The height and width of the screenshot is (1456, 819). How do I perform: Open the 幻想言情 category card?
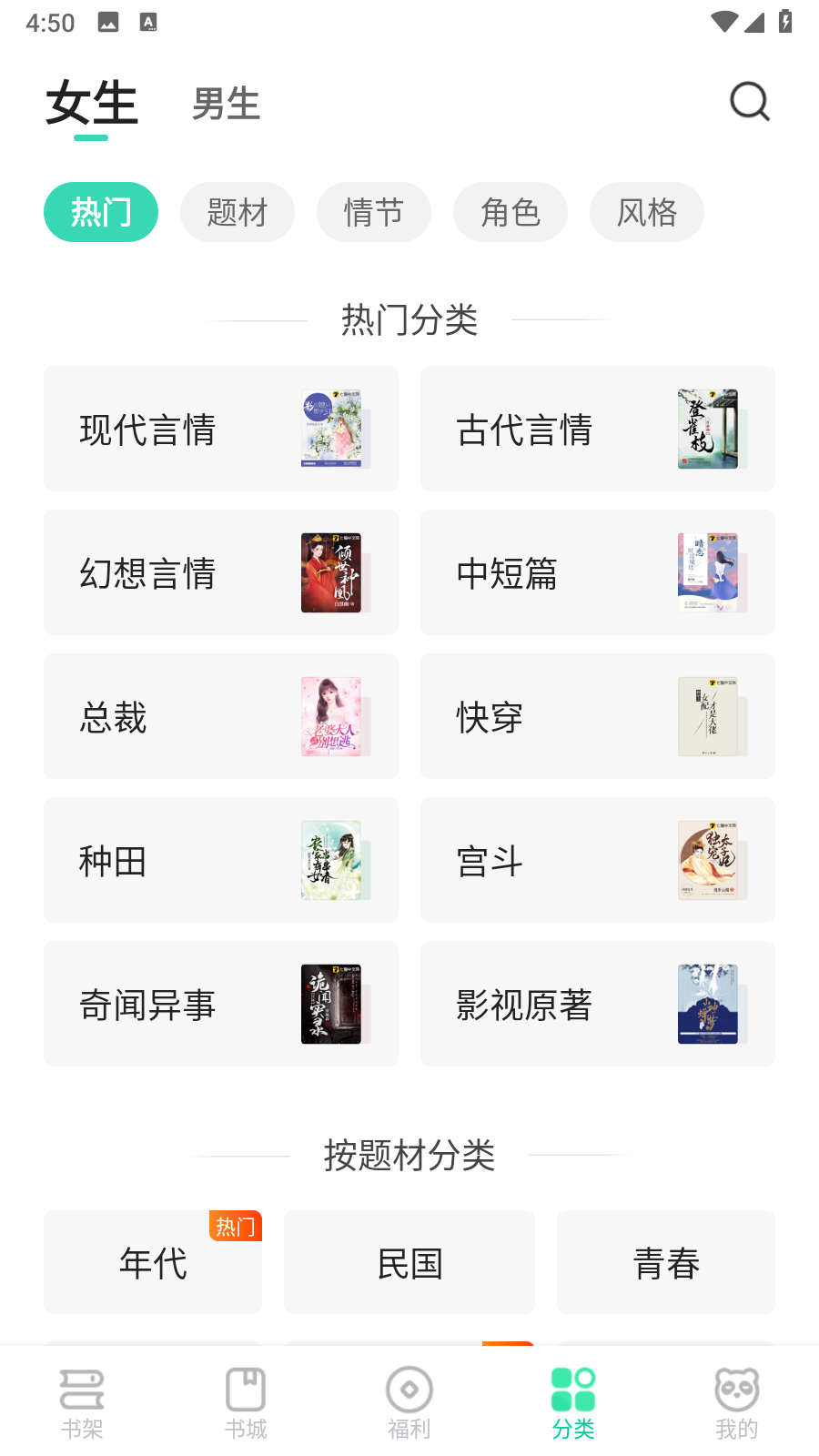click(x=221, y=572)
